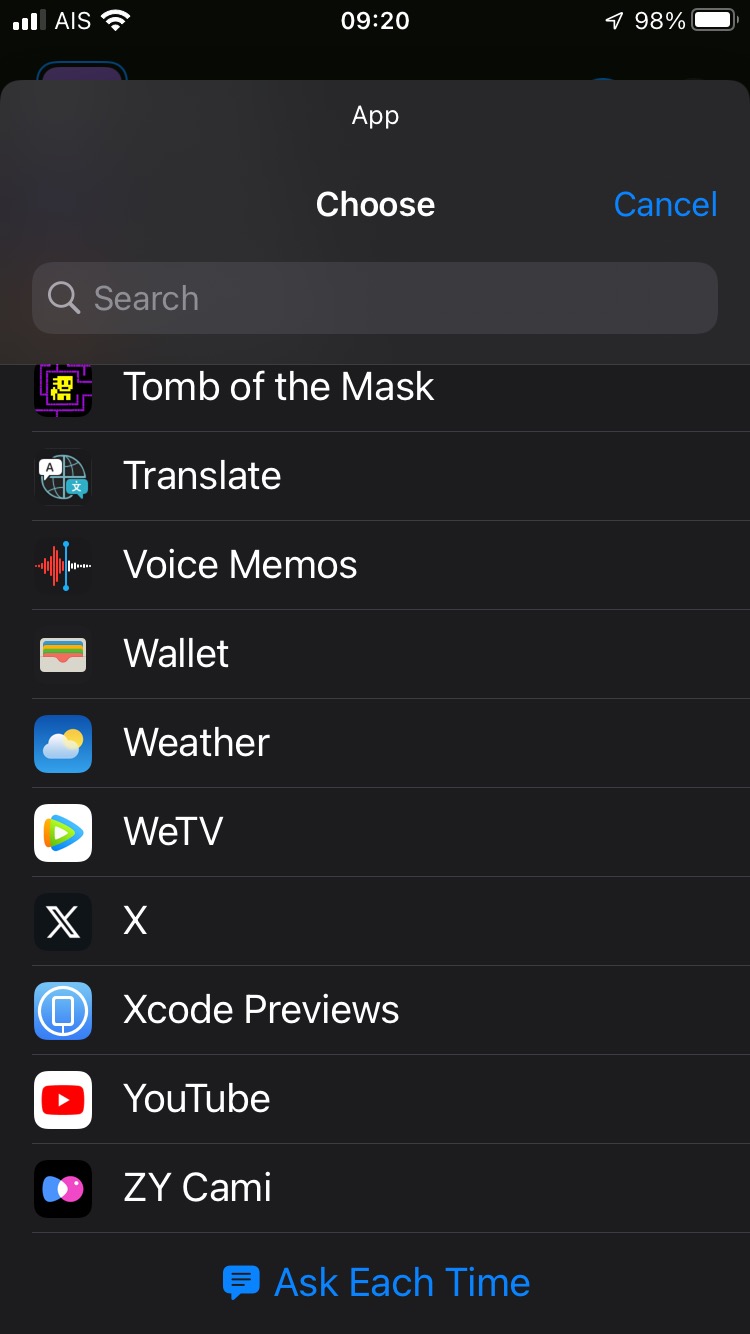Cancel the app chooser

pyautogui.click(x=665, y=205)
